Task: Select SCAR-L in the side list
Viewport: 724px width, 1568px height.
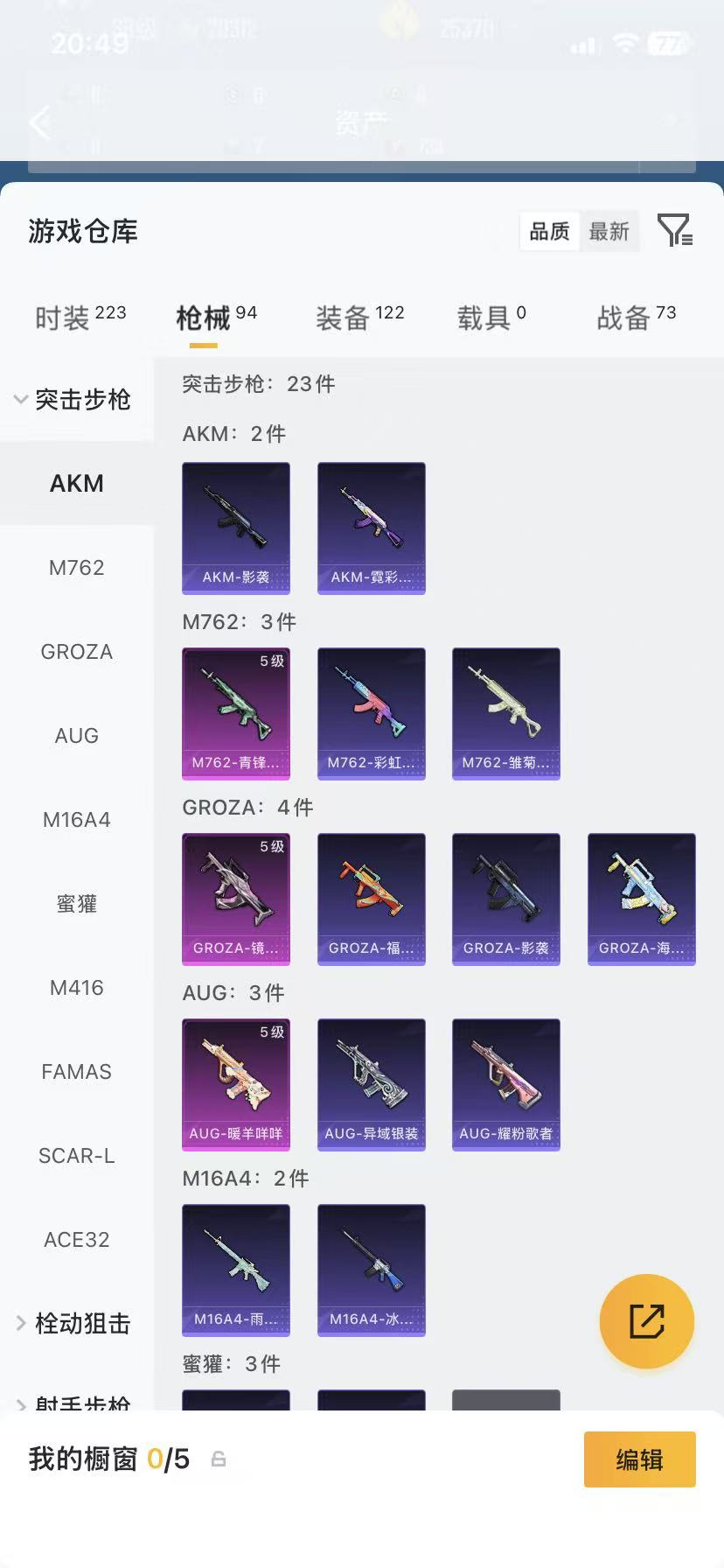Action: tap(76, 1156)
